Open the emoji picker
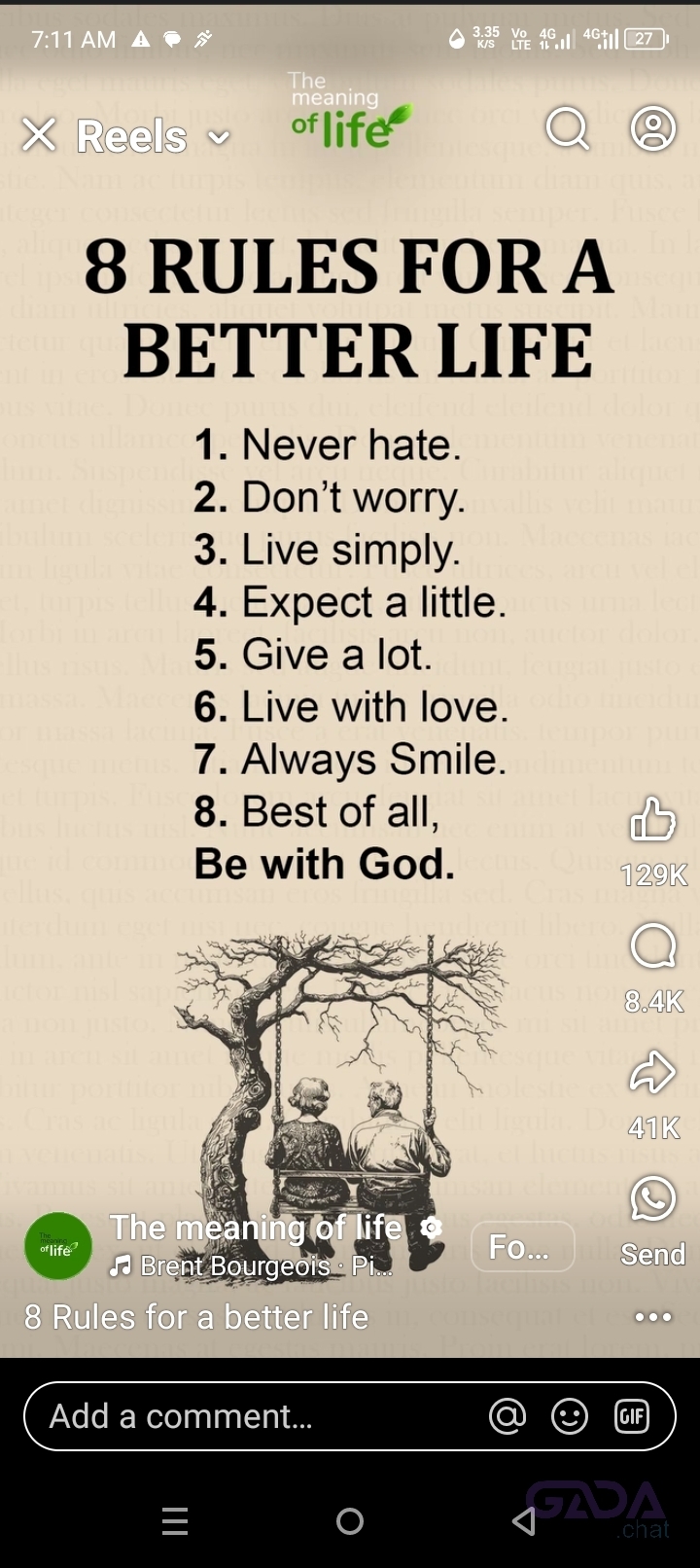700x1568 pixels. (x=570, y=1416)
